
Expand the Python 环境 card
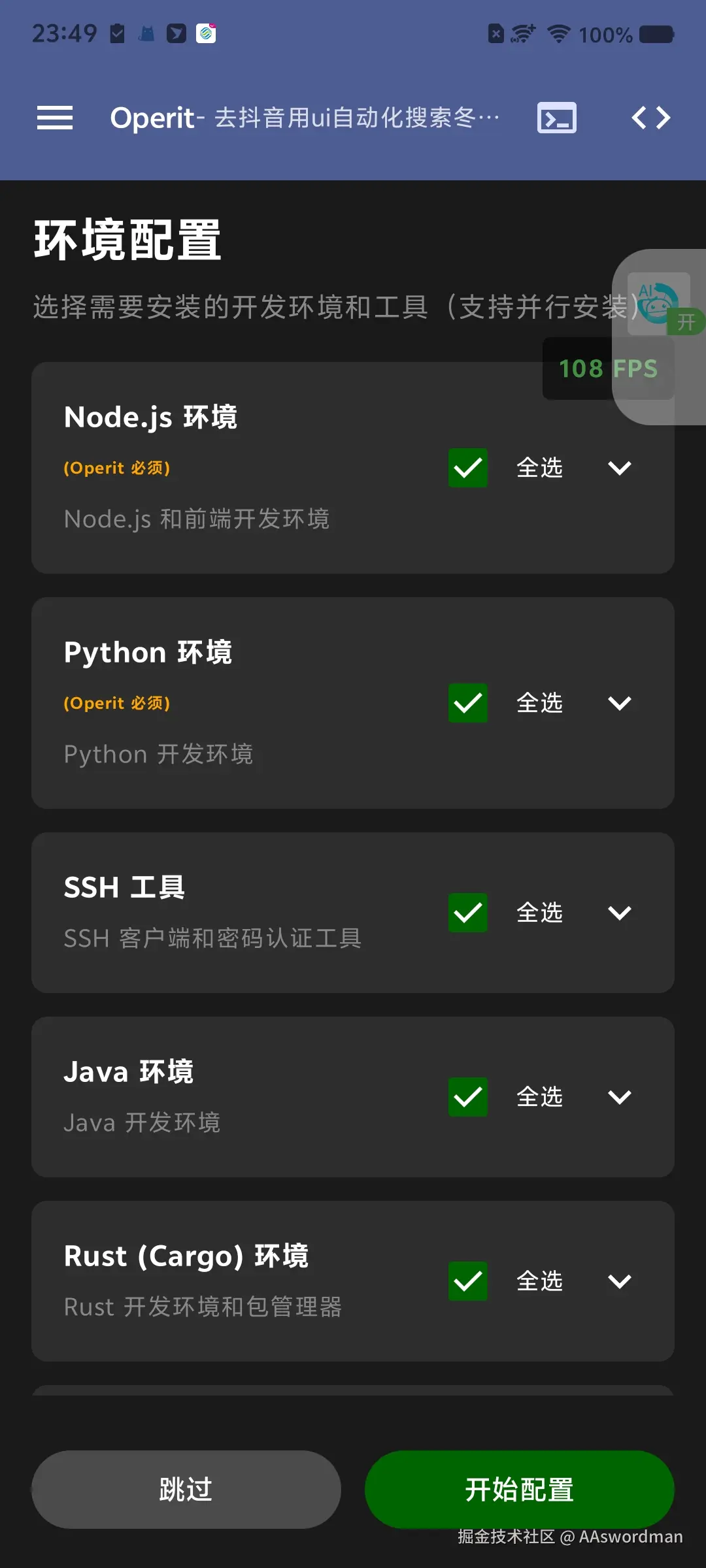coord(619,703)
